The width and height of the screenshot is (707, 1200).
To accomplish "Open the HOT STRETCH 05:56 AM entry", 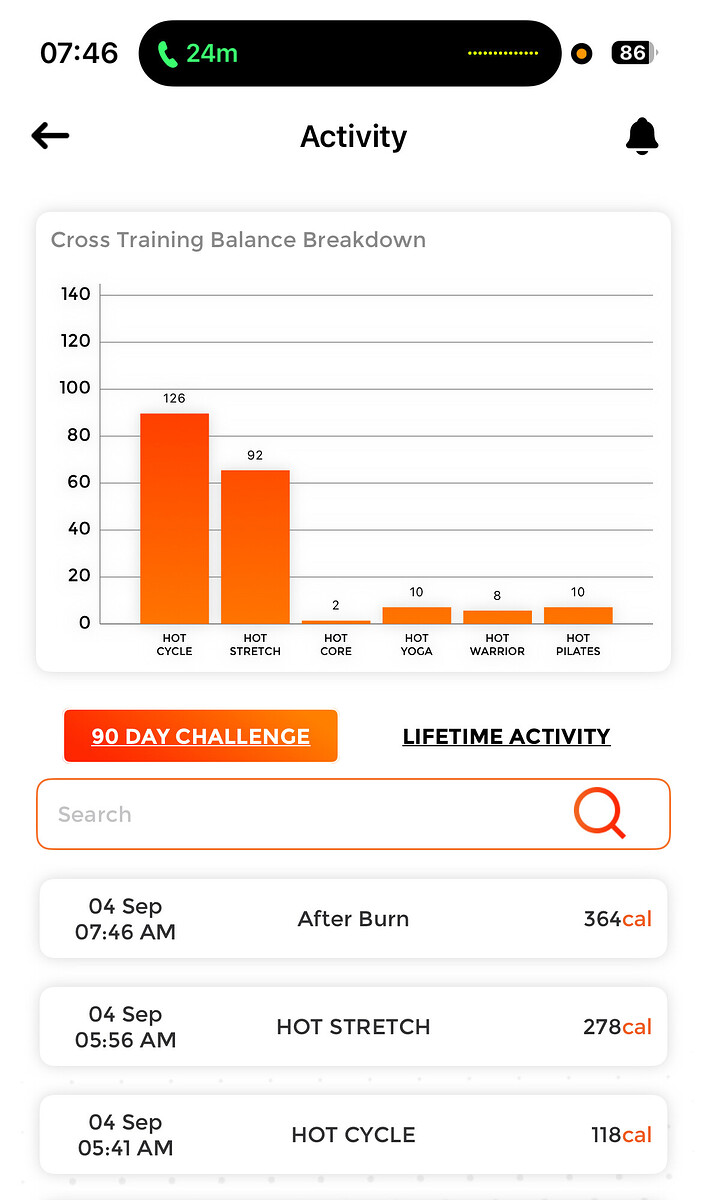I will pos(353,1027).
